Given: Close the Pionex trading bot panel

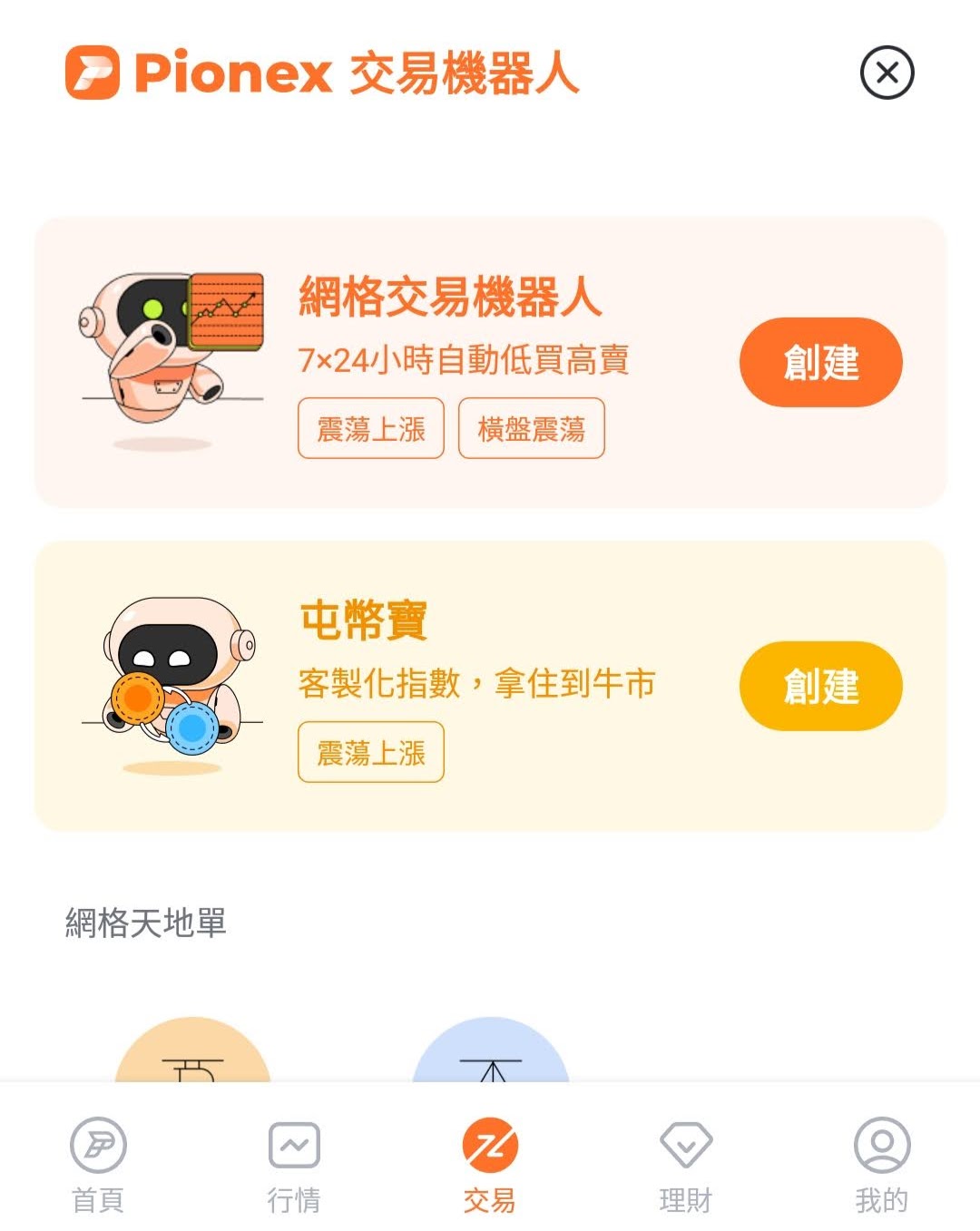Looking at the screenshot, I should tap(887, 73).
